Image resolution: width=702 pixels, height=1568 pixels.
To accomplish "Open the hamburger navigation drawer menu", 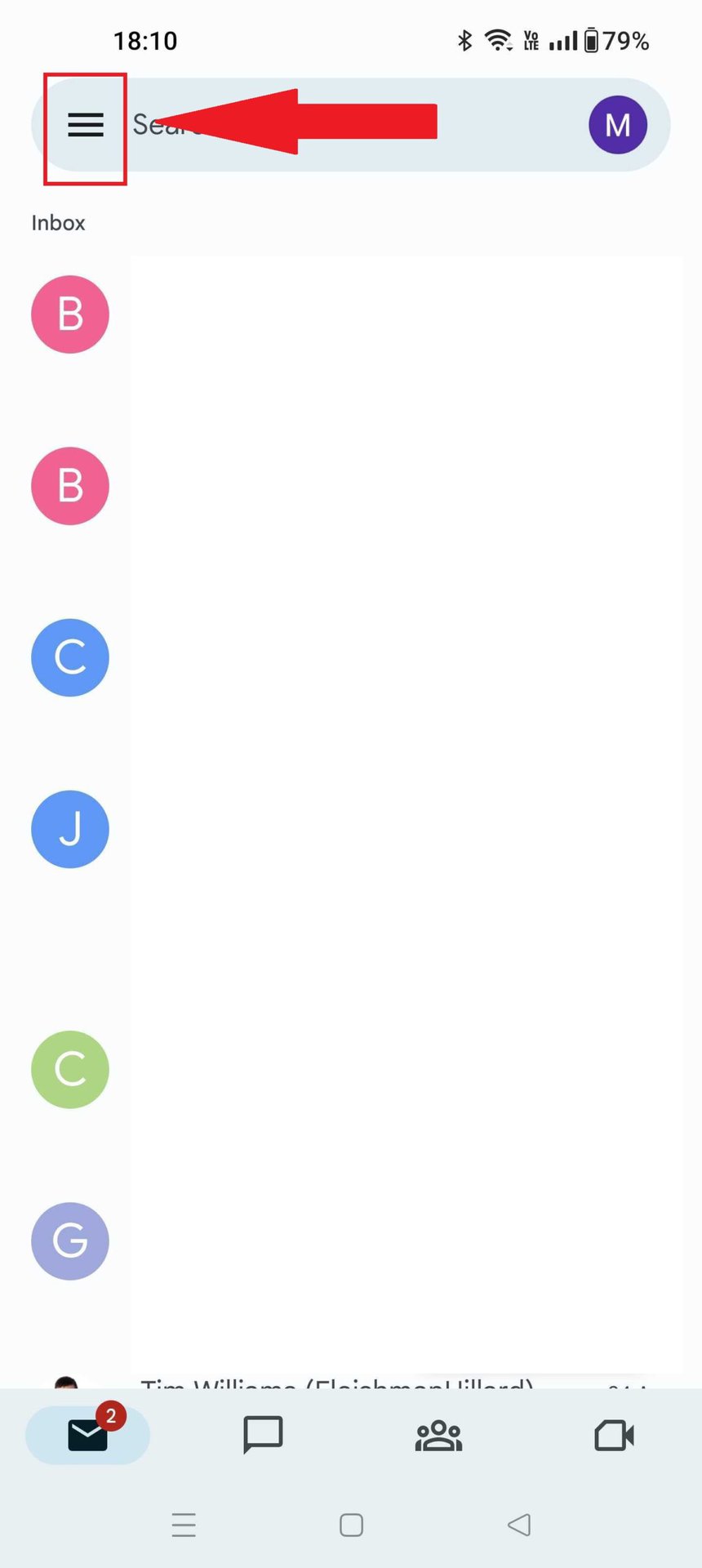I will [85, 125].
